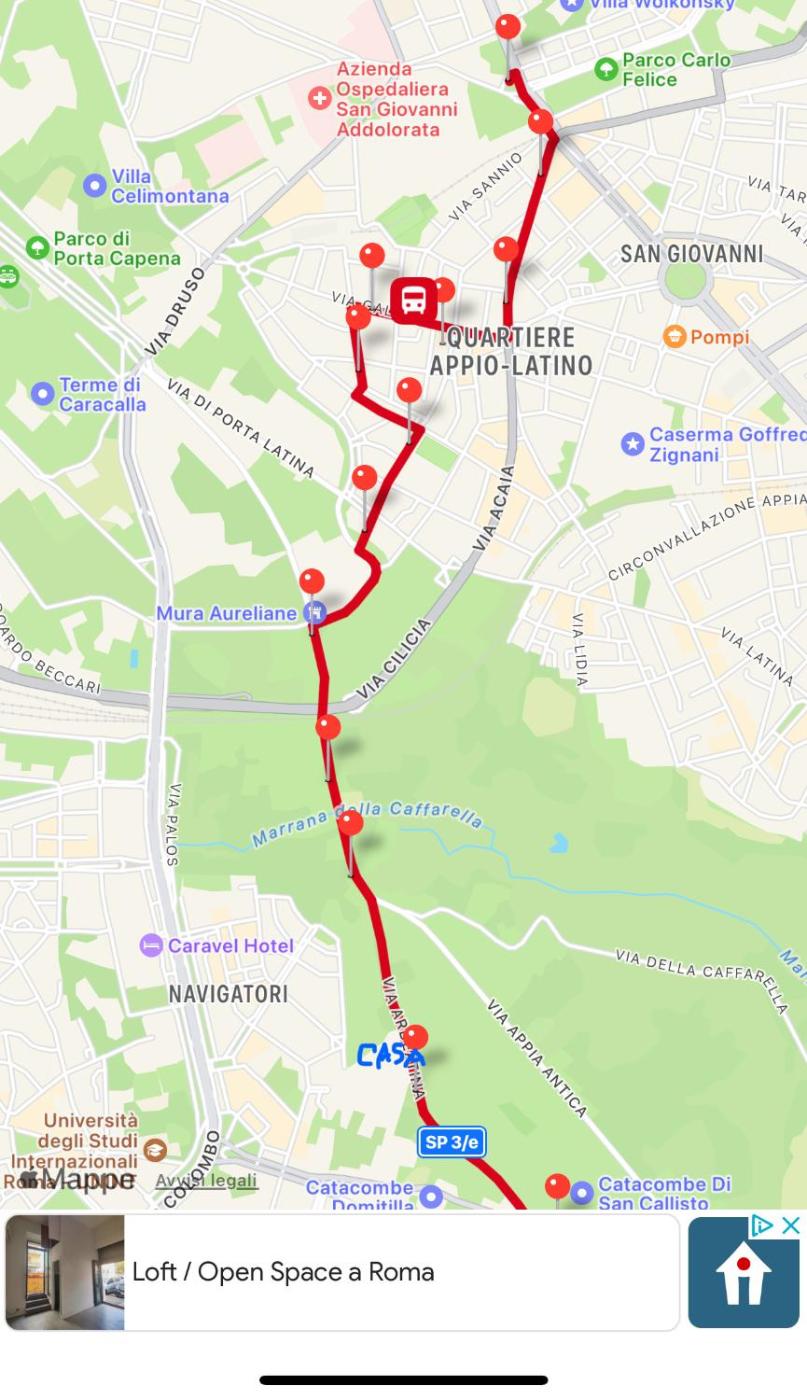Tap the blue house icon in ad
Viewport: 807px width, 1400px height.
click(743, 1275)
